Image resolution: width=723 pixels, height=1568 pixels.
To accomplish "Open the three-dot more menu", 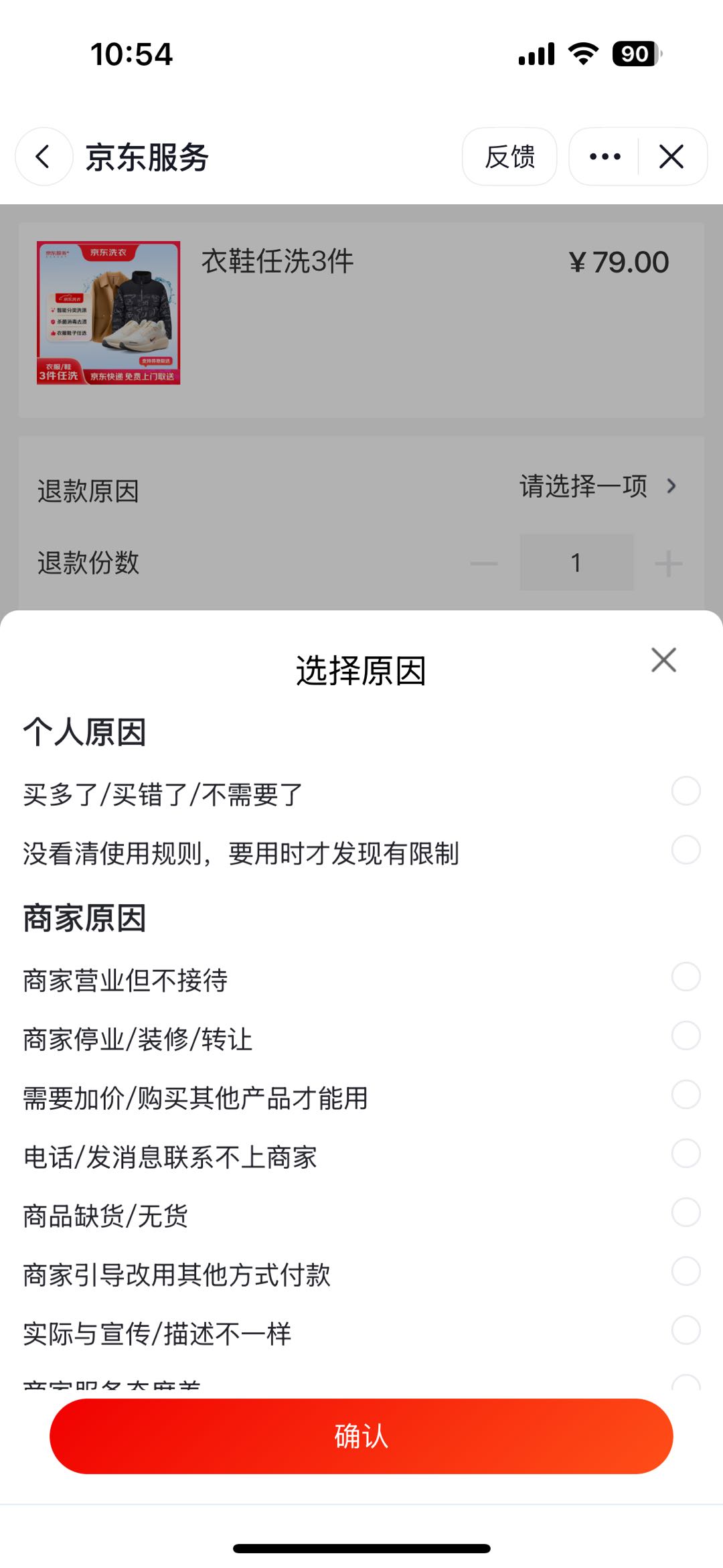I will coord(605,157).
